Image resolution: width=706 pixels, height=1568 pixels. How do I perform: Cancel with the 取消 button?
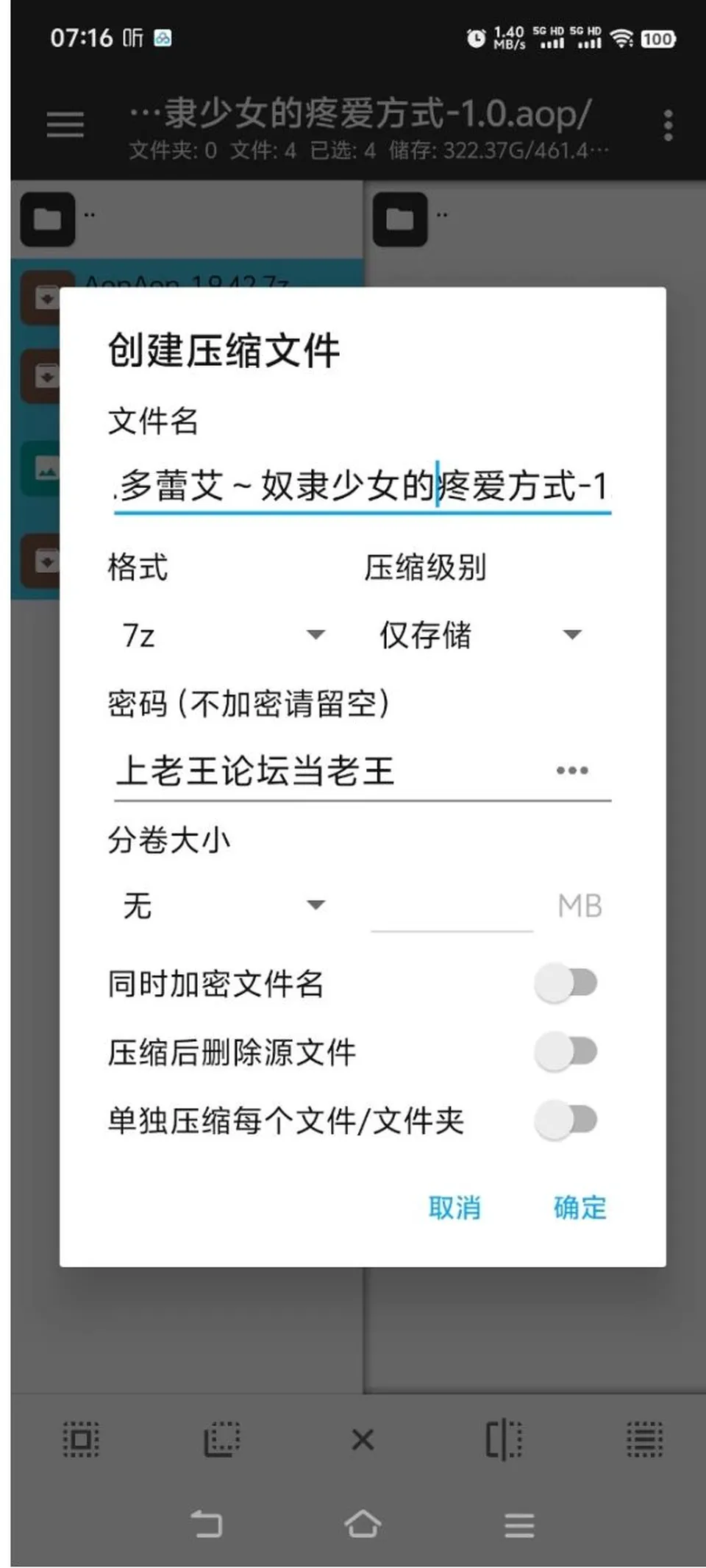coord(454,1207)
